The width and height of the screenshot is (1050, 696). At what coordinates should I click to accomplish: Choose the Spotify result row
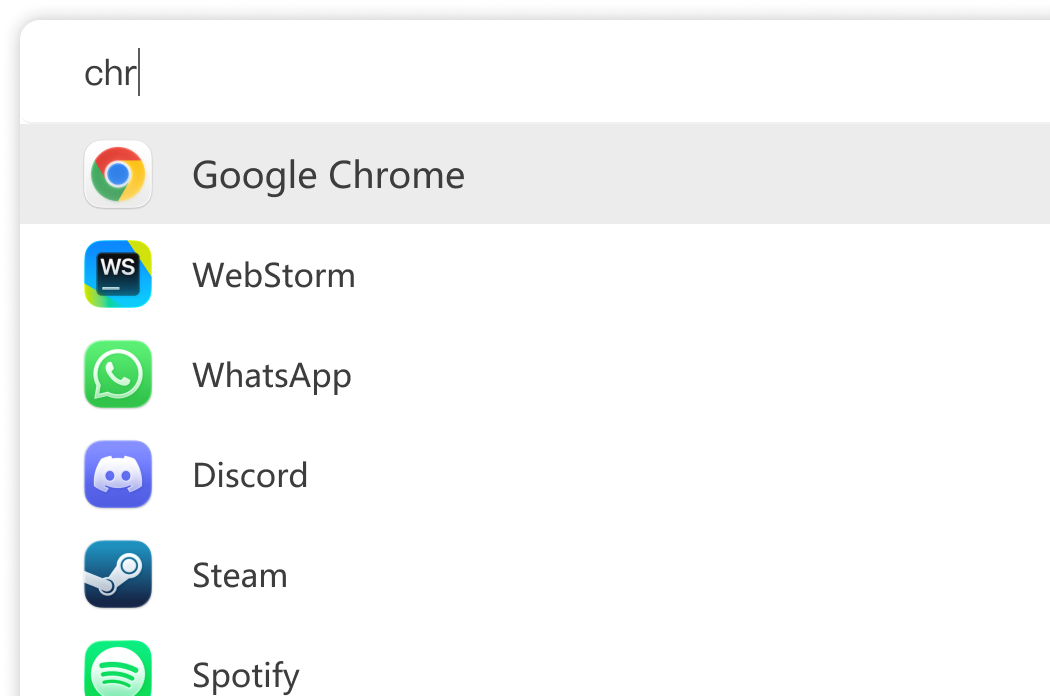coord(245,673)
